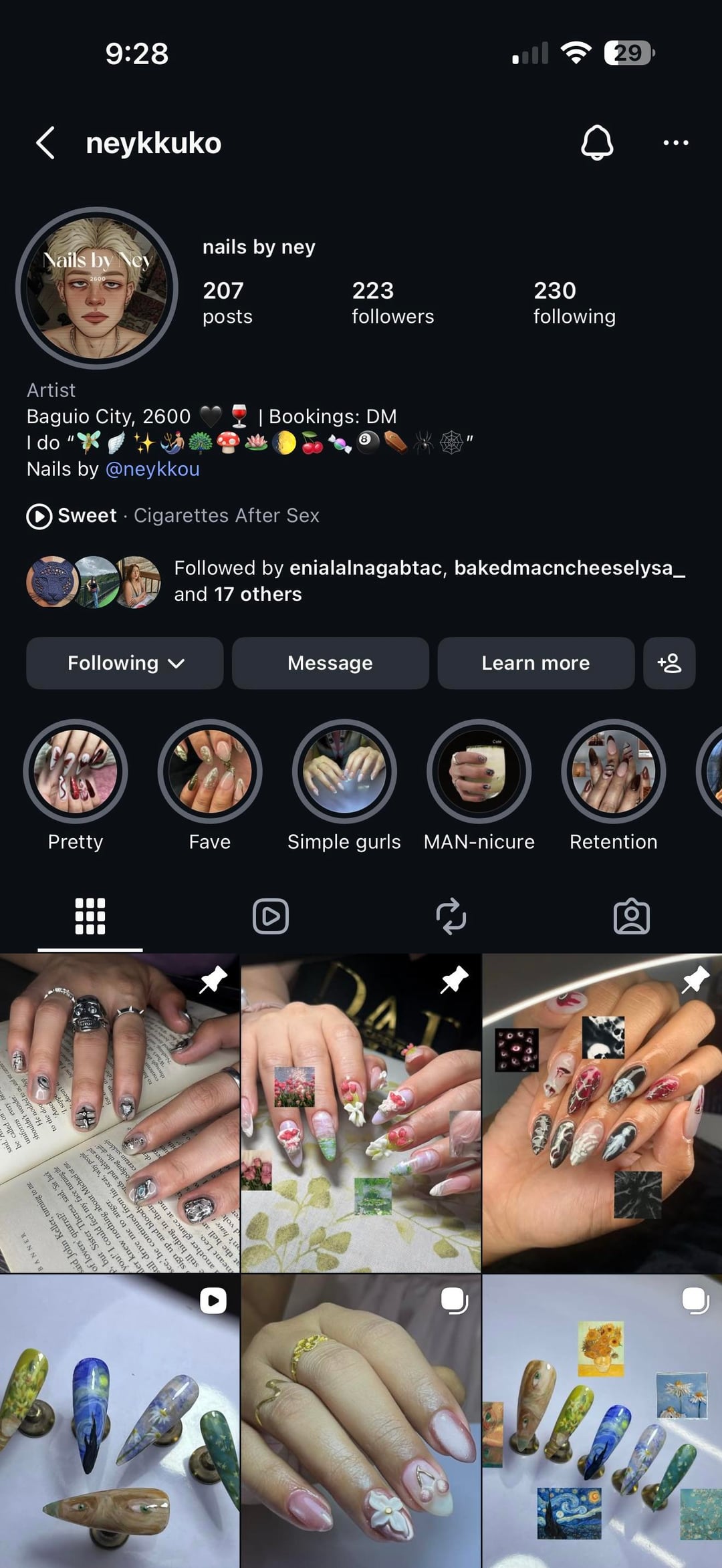The image size is (722, 1568).
Task: Open the MAN-nicure highlight
Action: pyautogui.click(x=479, y=771)
